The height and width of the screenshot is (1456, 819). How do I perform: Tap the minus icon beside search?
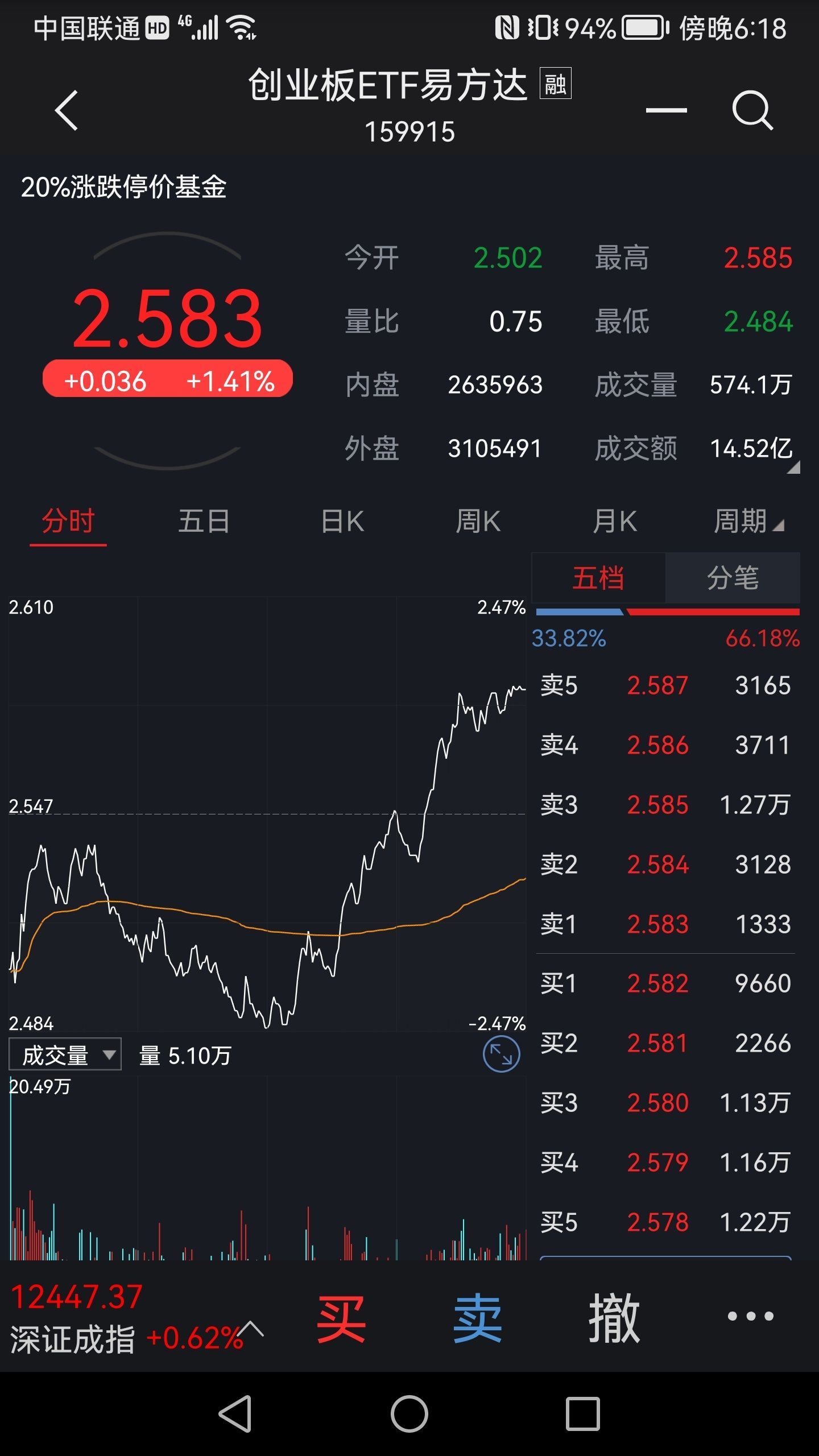(x=667, y=110)
